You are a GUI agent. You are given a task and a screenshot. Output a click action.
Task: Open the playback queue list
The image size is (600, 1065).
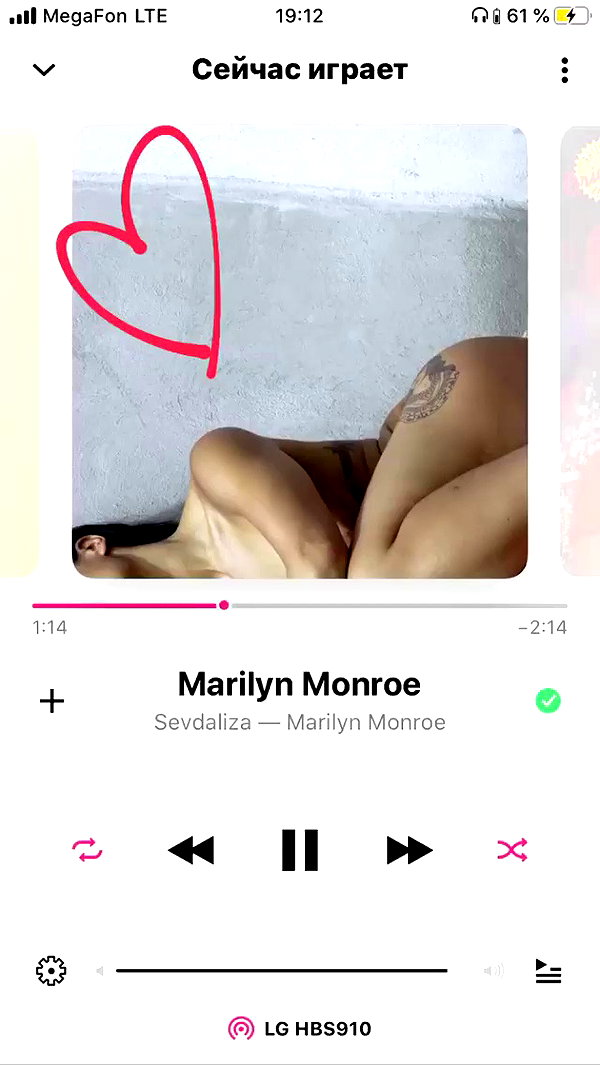(x=548, y=971)
